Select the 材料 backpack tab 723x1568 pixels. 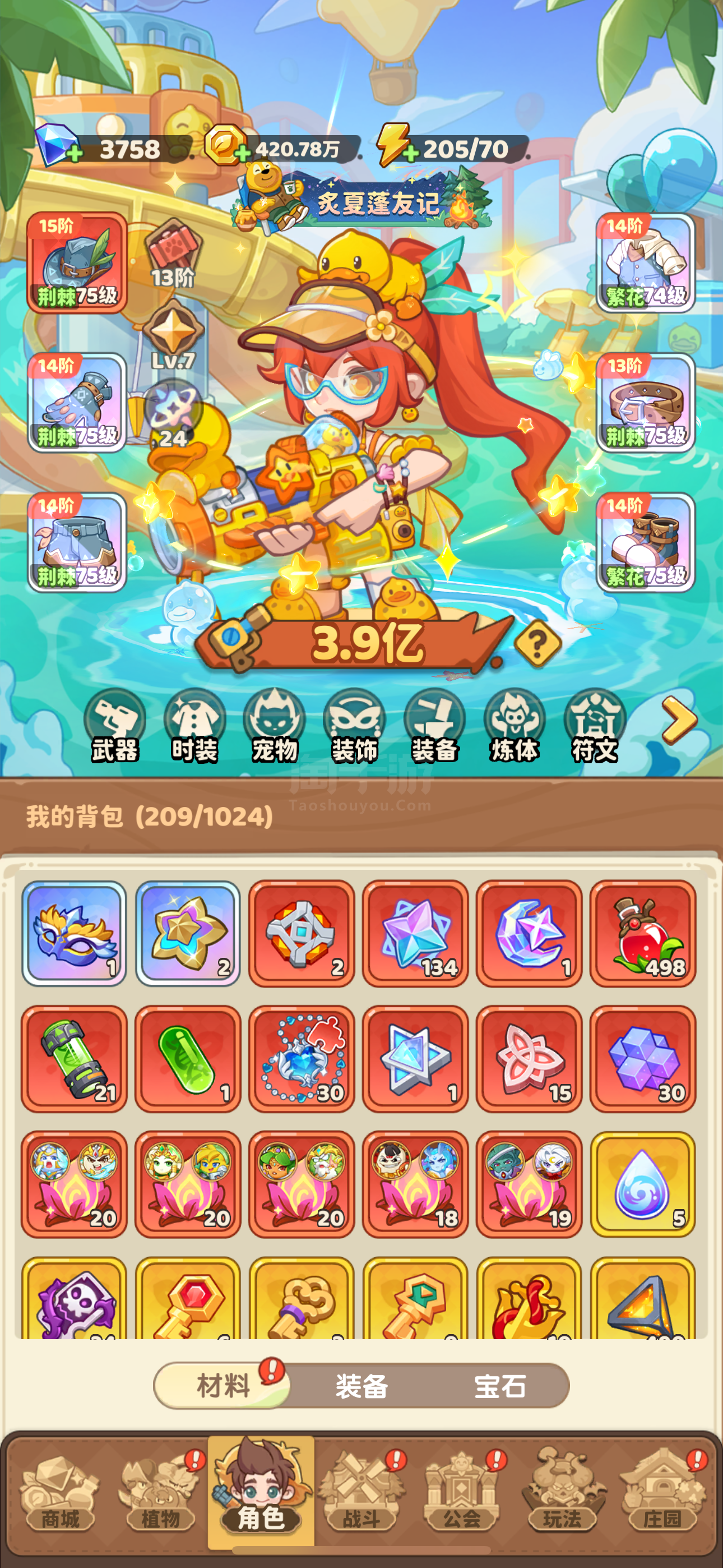pos(224,1386)
